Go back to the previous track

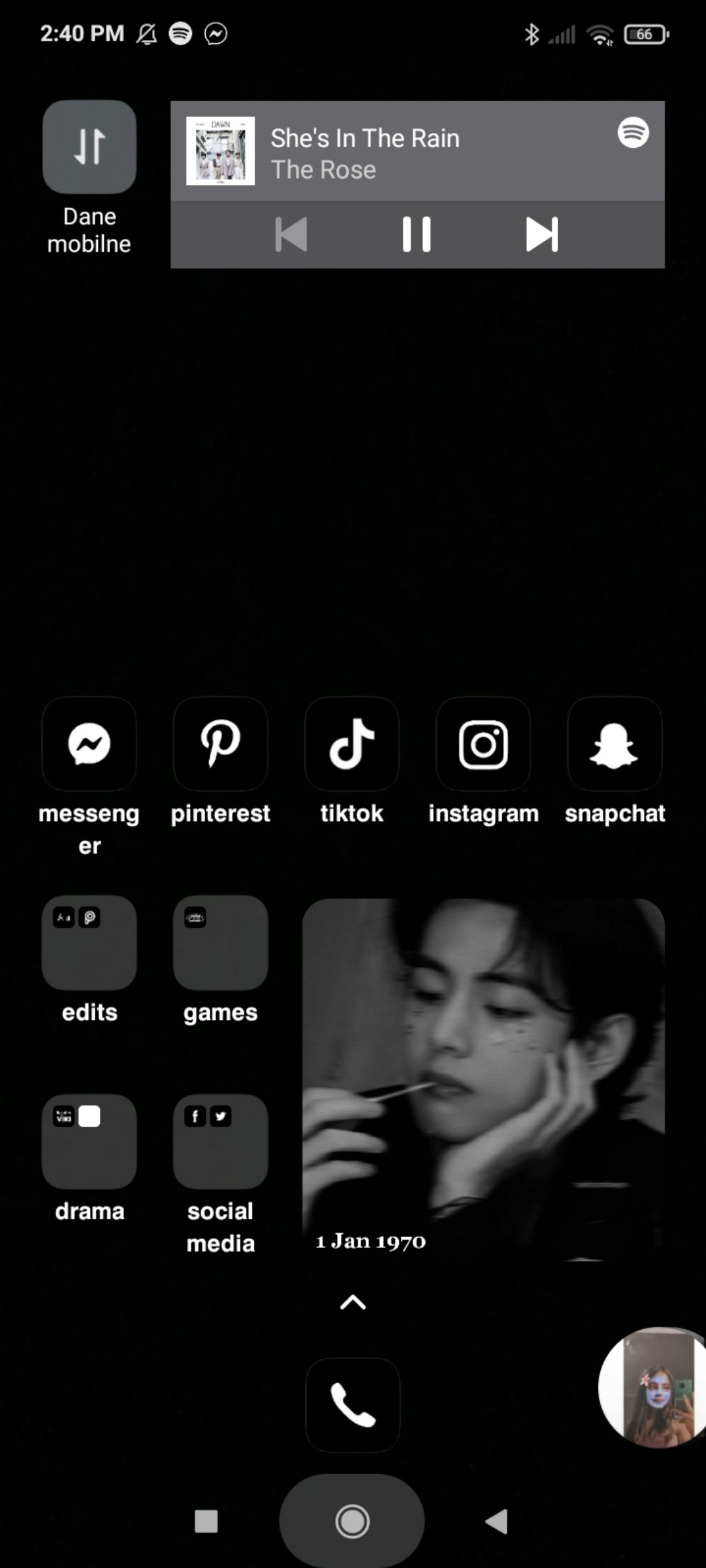(292, 234)
